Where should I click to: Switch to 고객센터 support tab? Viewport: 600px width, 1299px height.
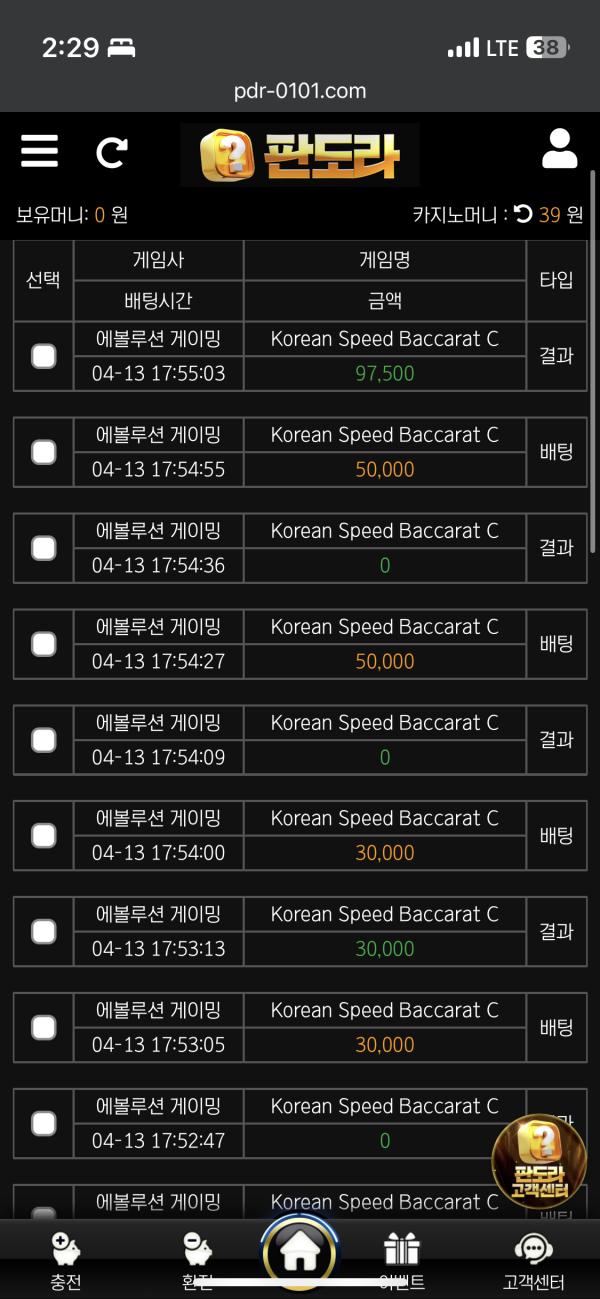(x=534, y=1261)
